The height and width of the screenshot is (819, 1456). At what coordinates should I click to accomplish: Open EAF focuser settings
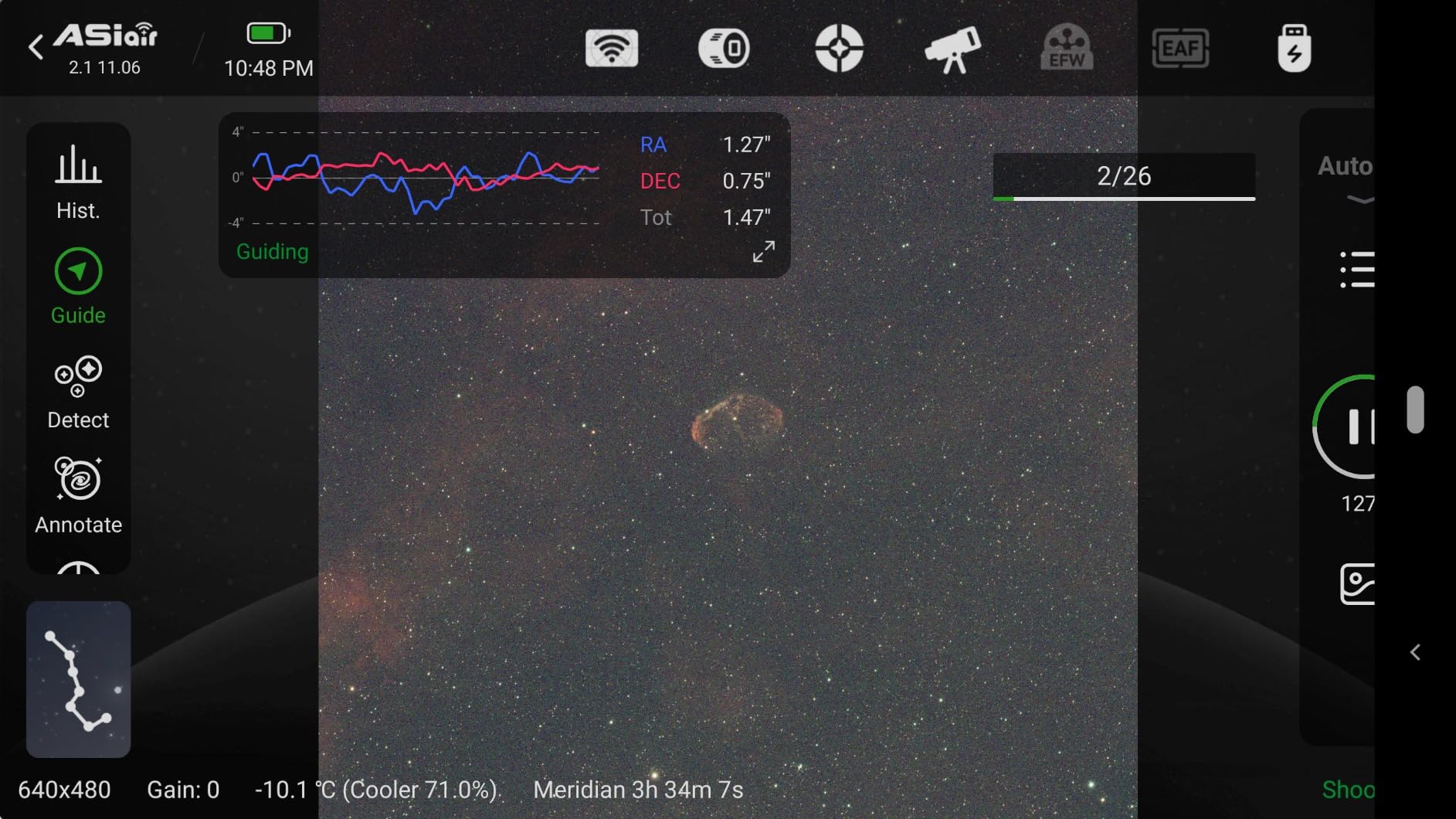coord(1179,48)
